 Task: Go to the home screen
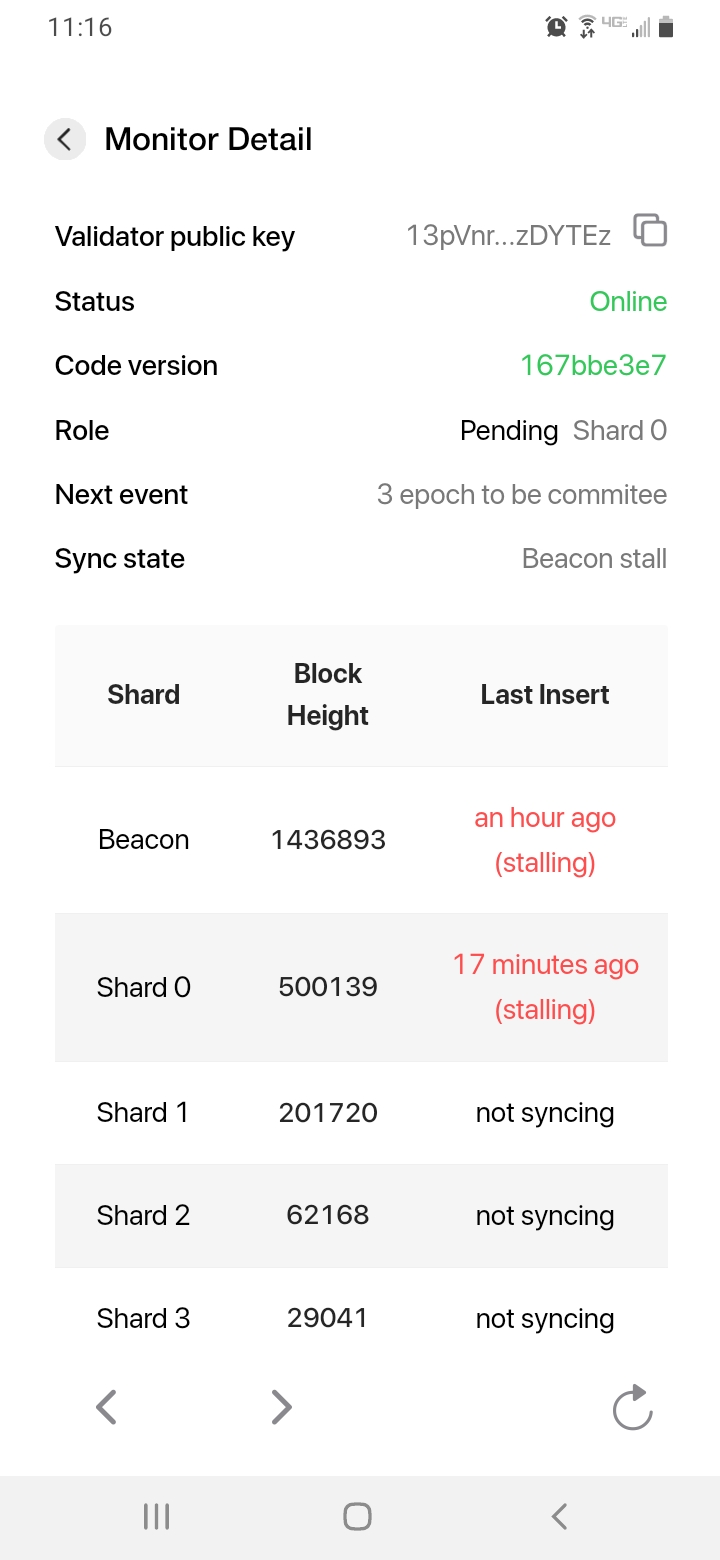click(358, 1516)
